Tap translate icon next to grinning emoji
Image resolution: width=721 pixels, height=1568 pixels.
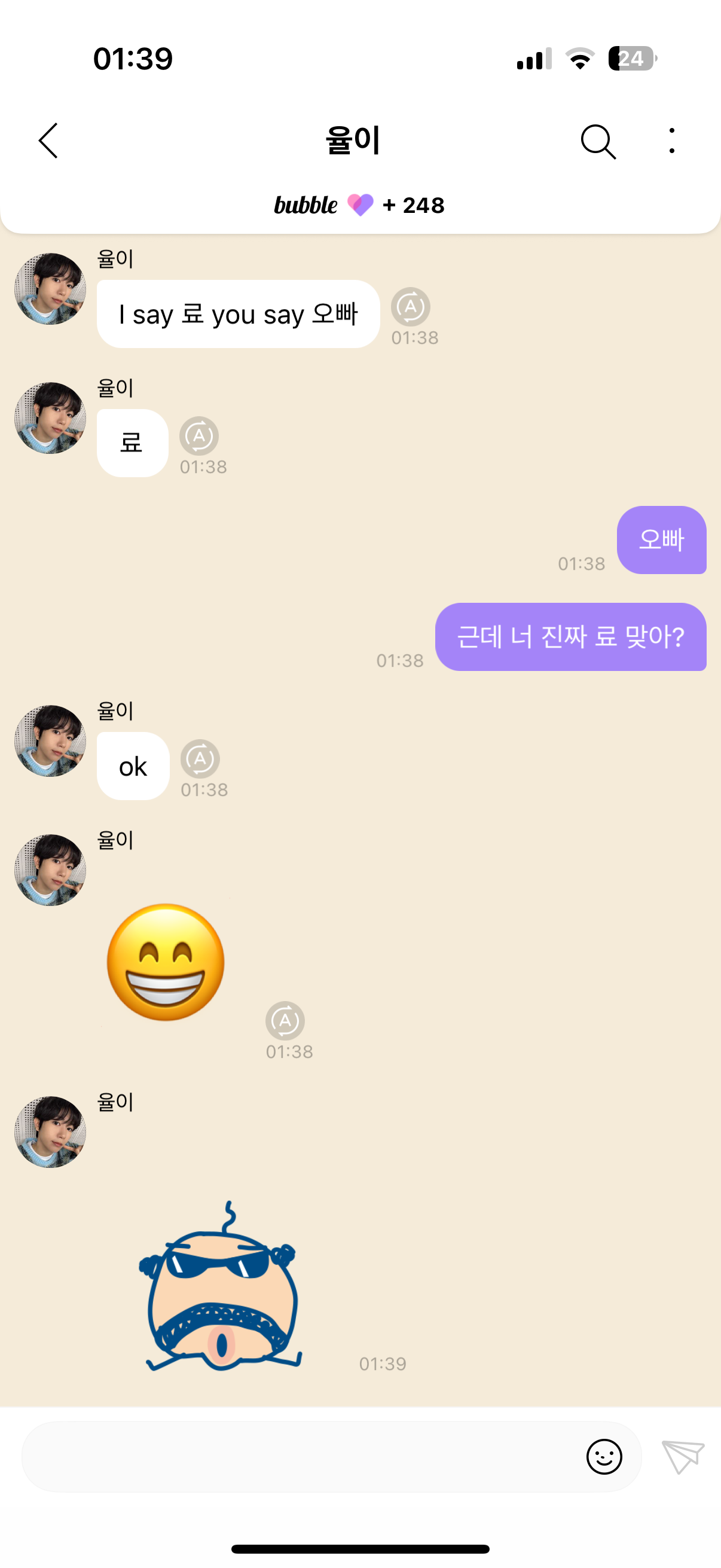coord(285,1020)
